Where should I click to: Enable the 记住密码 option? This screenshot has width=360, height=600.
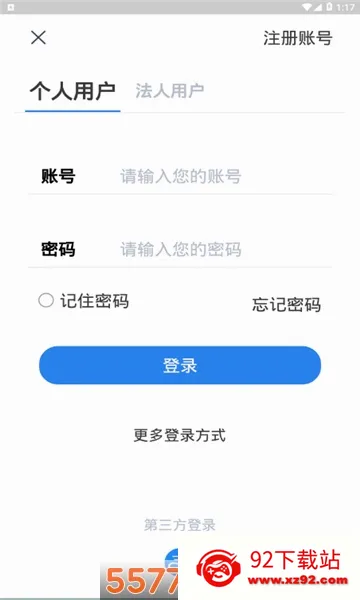pyautogui.click(x=46, y=300)
